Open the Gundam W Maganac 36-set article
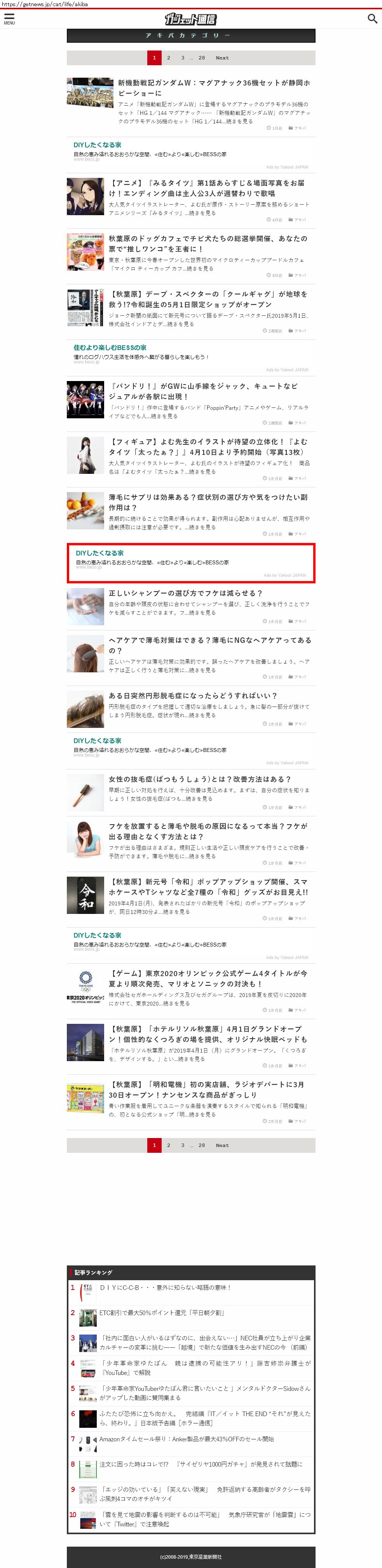The image size is (382, 1568). [x=213, y=88]
